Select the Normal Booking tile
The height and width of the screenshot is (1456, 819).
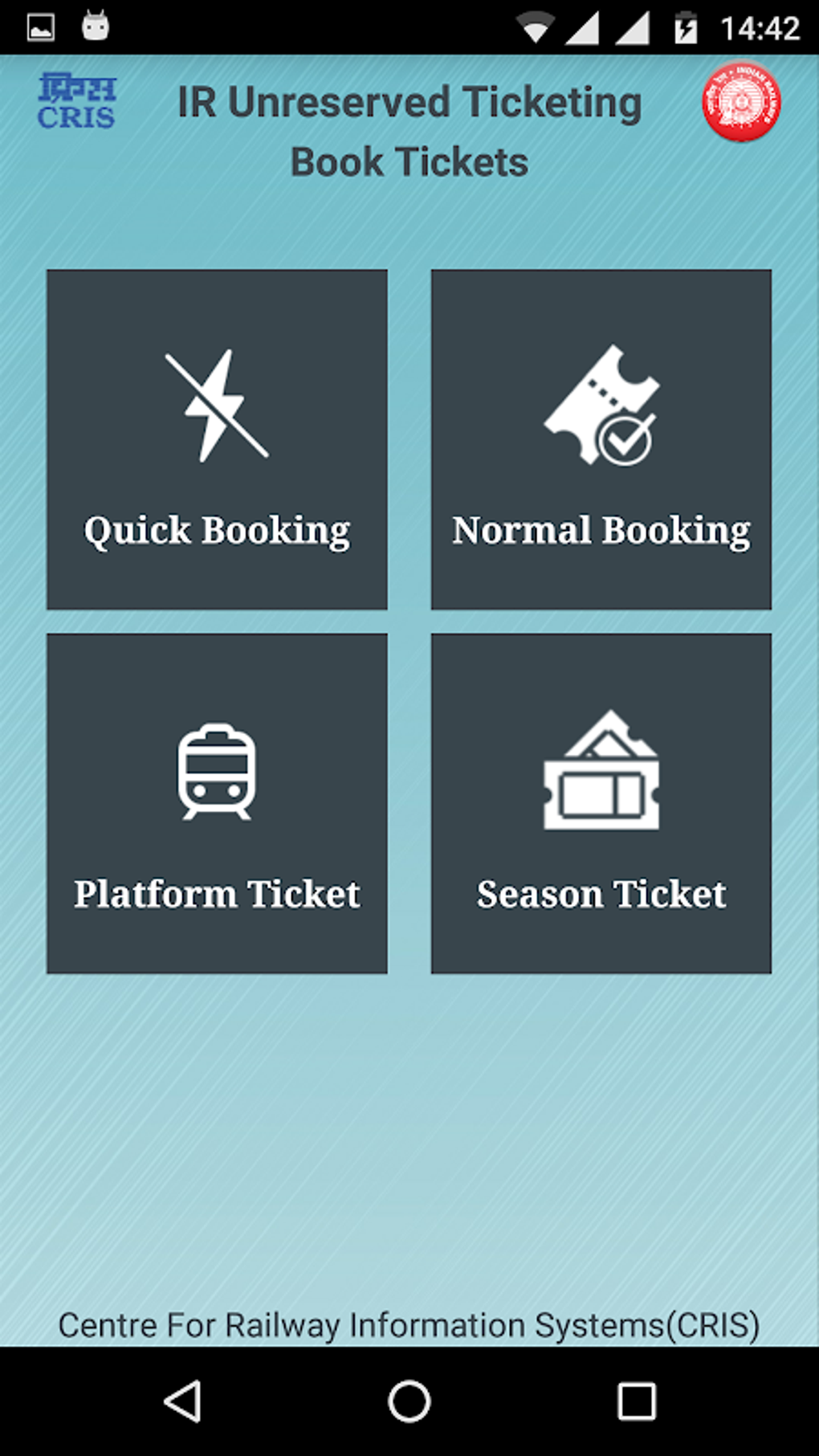click(x=601, y=439)
